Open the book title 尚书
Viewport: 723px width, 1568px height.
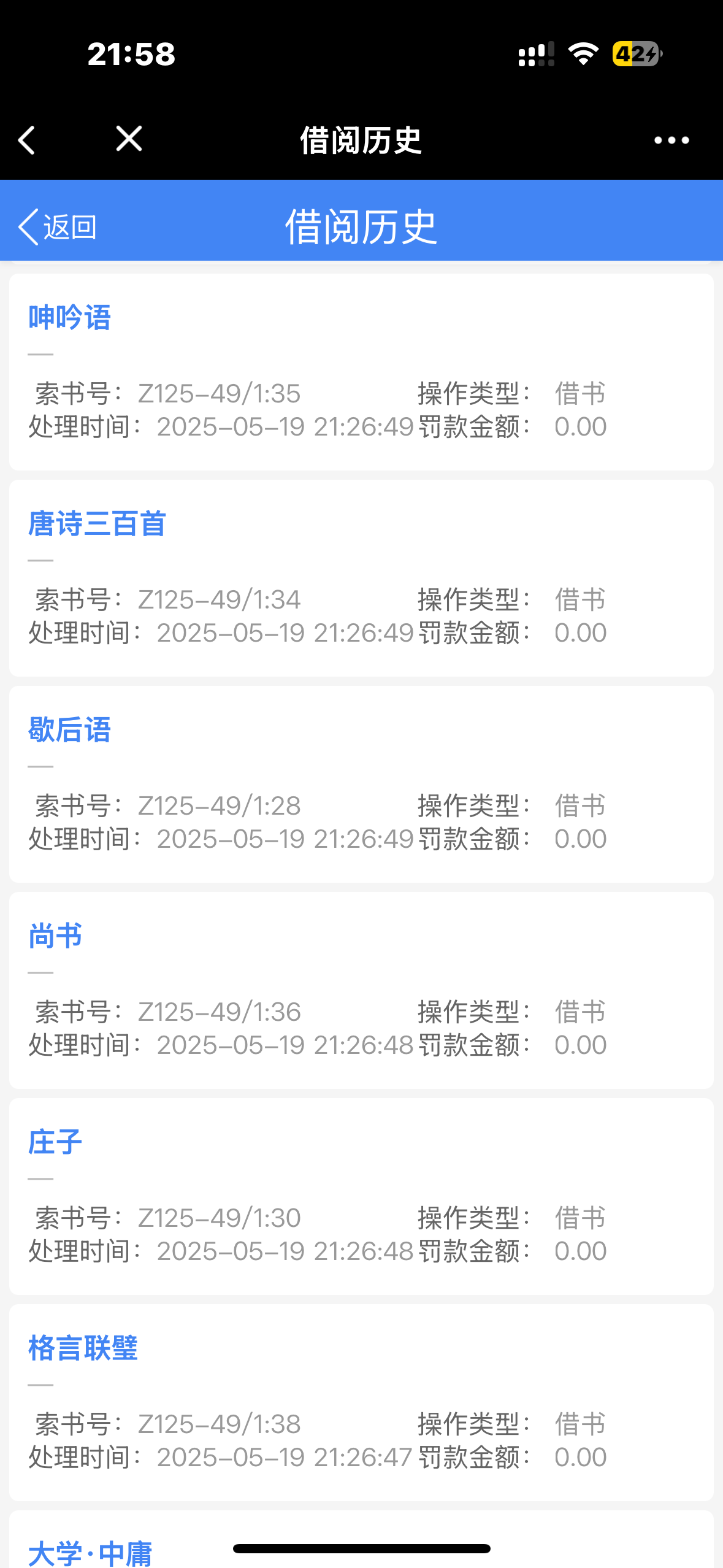point(55,936)
